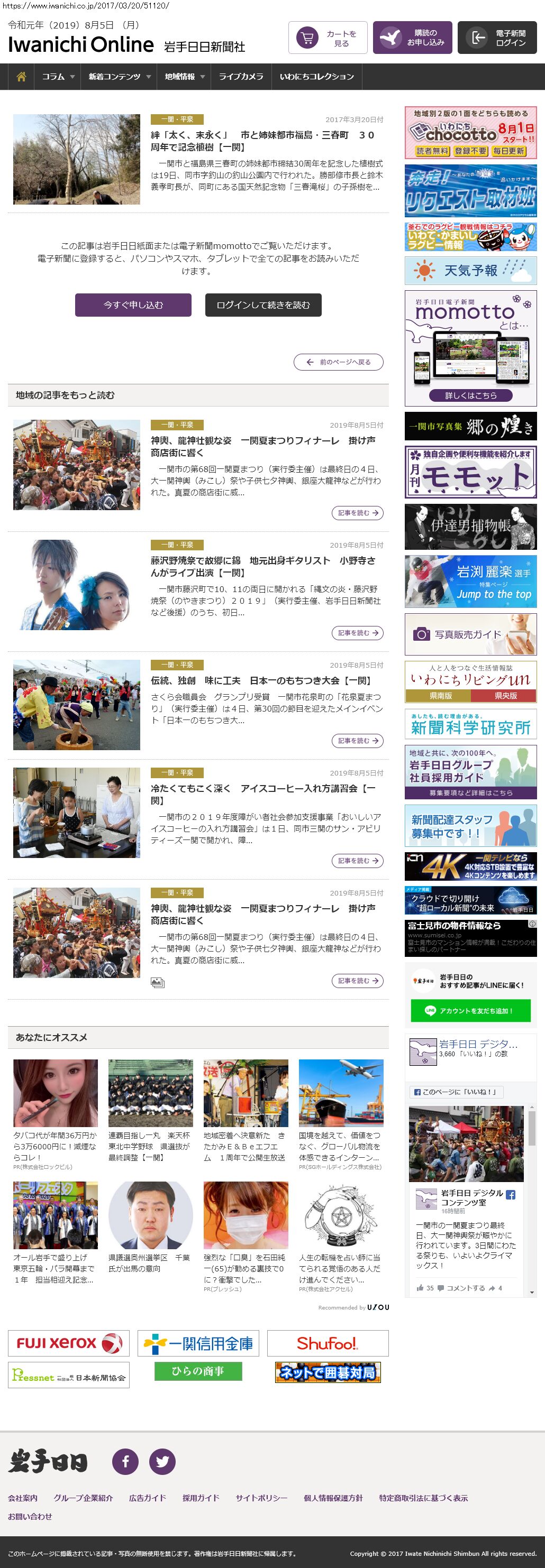Viewport: 545px width, 1568px height.
Task: Open the home icon in the menu bar
Action: 21,77
